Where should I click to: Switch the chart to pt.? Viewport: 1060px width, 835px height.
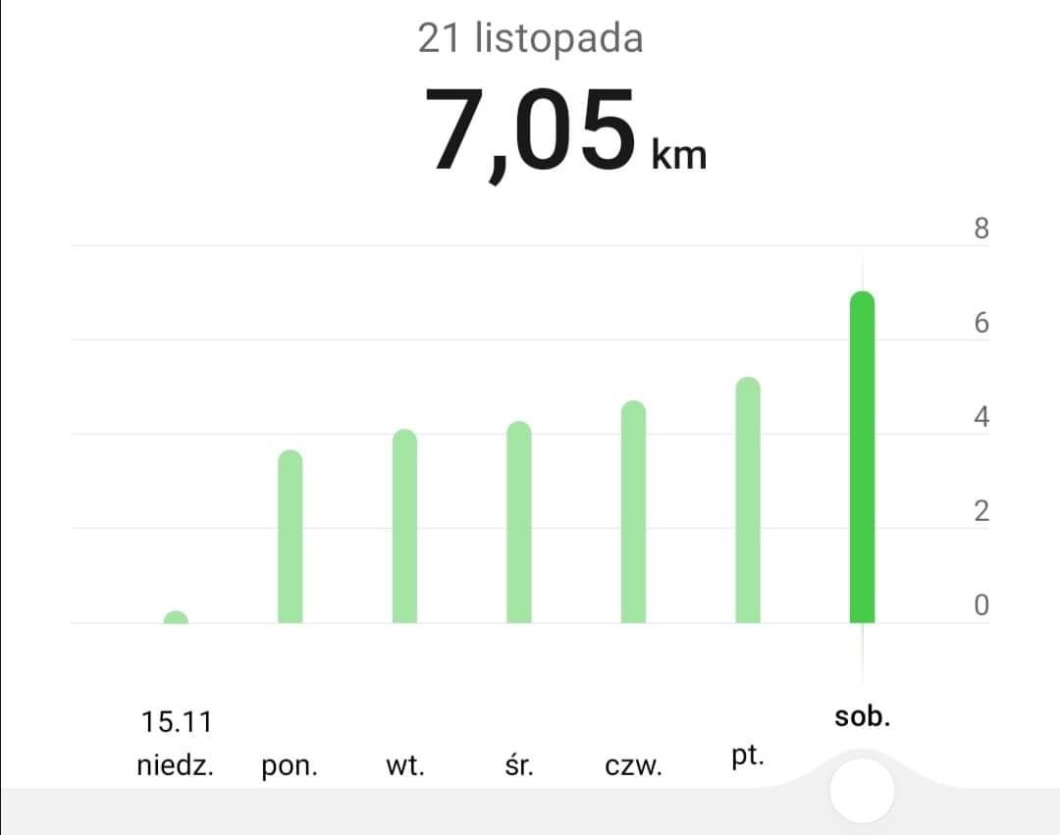click(748, 500)
